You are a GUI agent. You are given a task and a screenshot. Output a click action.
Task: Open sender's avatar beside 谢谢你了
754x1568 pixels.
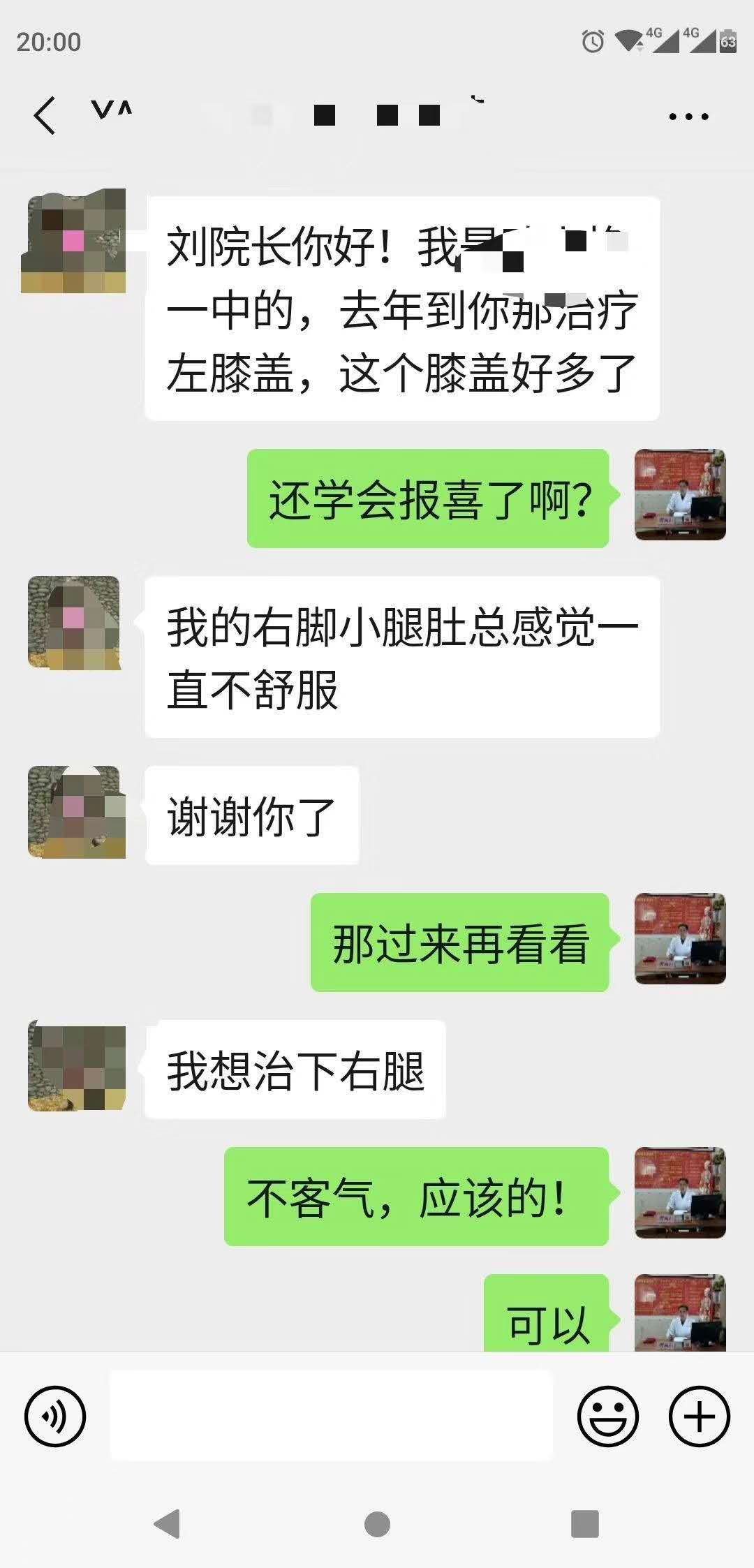[x=76, y=812]
